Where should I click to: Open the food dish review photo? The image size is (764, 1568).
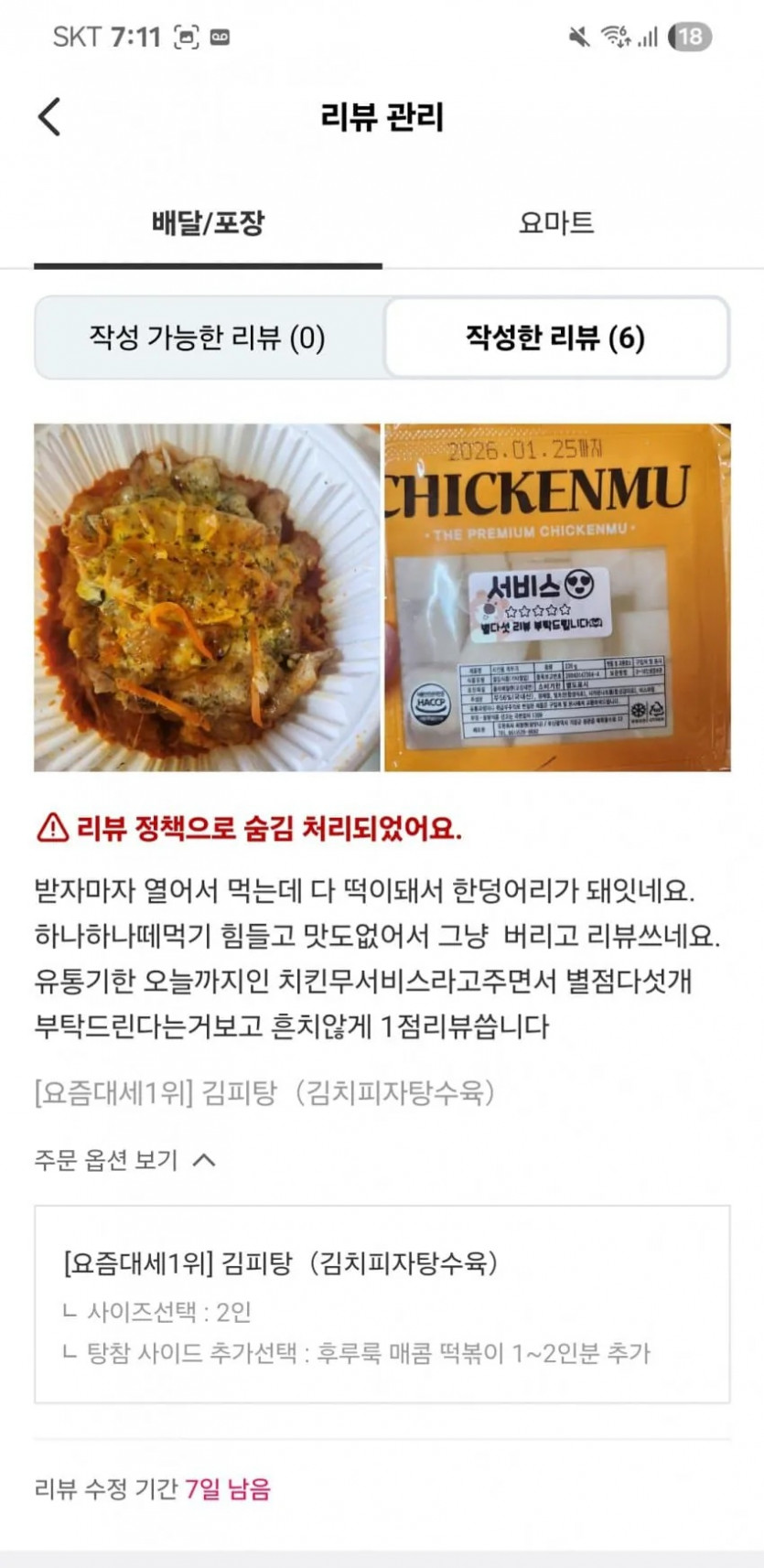207,597
